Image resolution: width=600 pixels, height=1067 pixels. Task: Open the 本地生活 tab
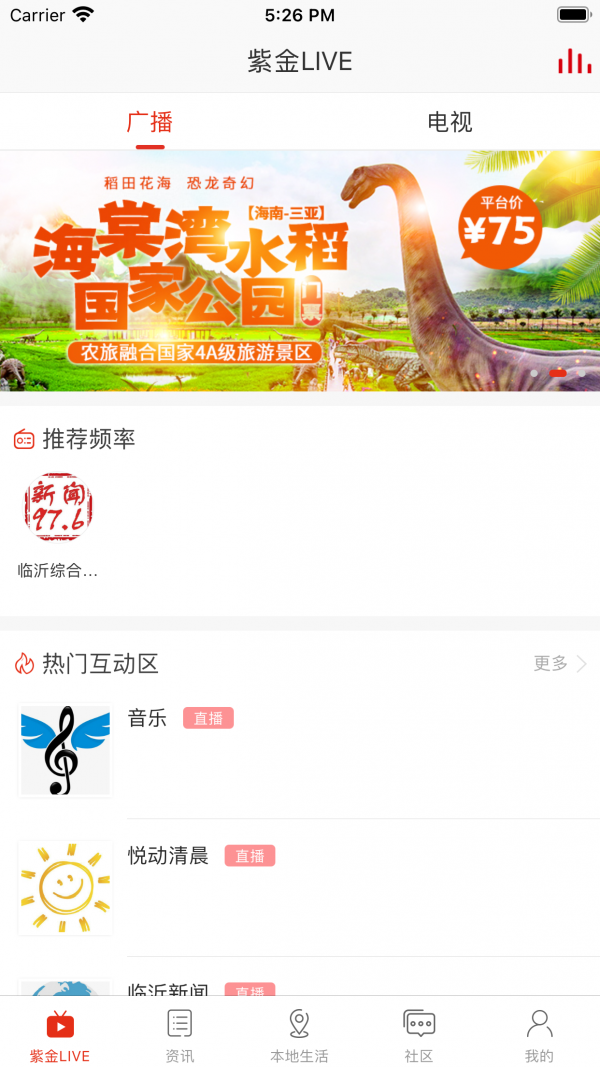(x=299, y=1035)
